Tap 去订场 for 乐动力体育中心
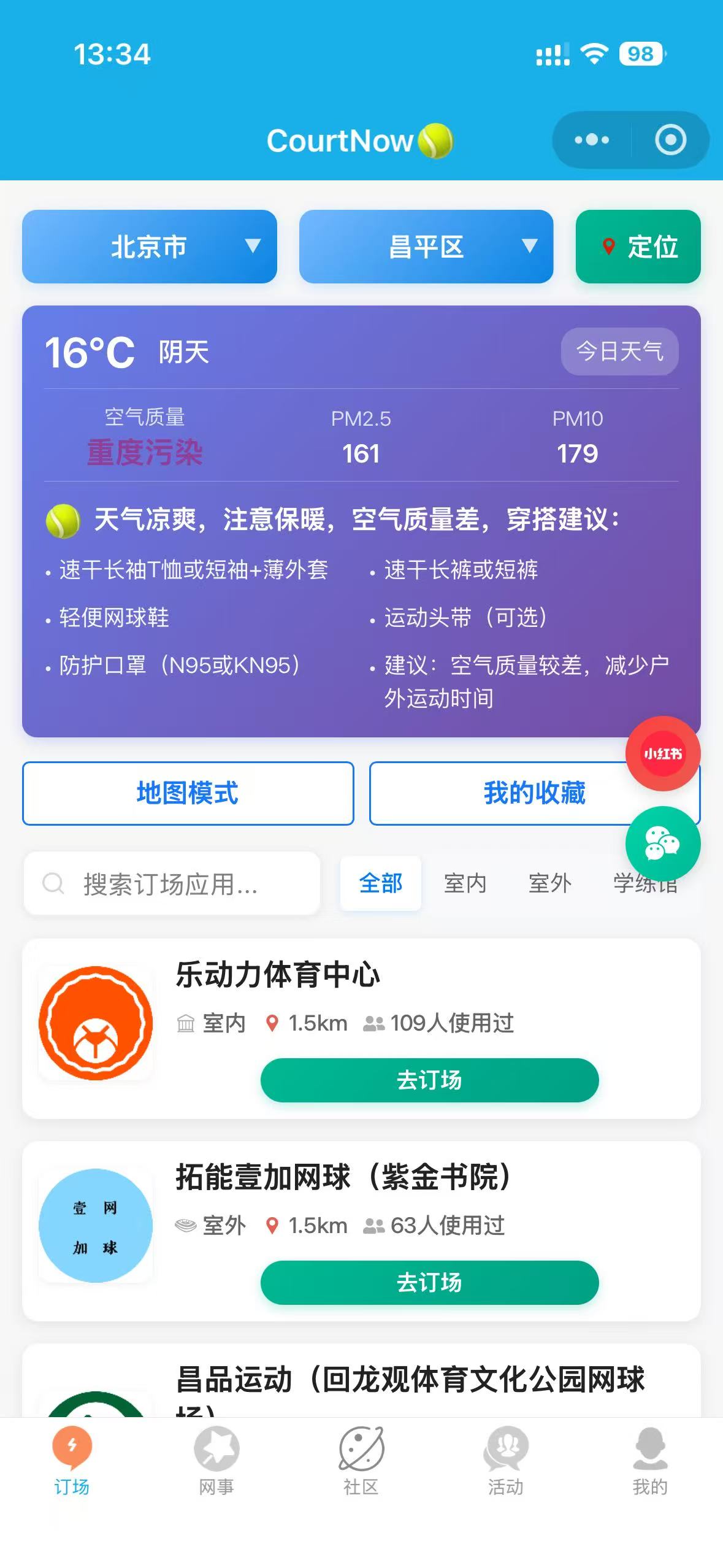The height and width of the screenshot is (1568, 723). 429,1080
